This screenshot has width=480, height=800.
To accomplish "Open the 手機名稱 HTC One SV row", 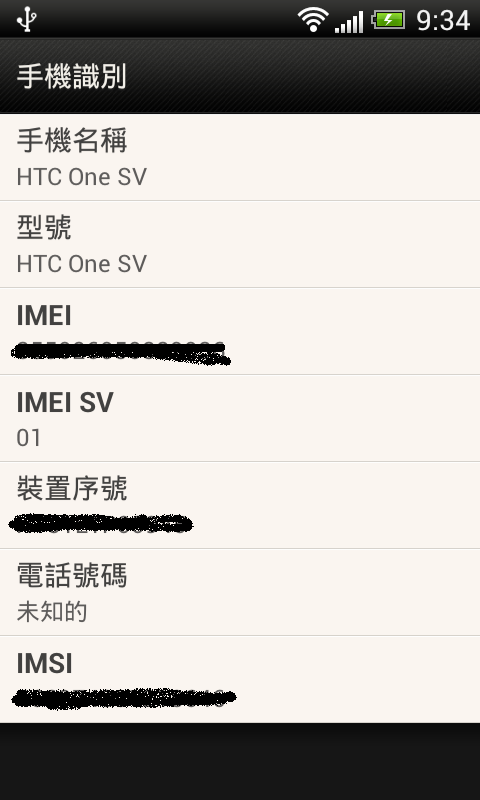I will point(240,157).
